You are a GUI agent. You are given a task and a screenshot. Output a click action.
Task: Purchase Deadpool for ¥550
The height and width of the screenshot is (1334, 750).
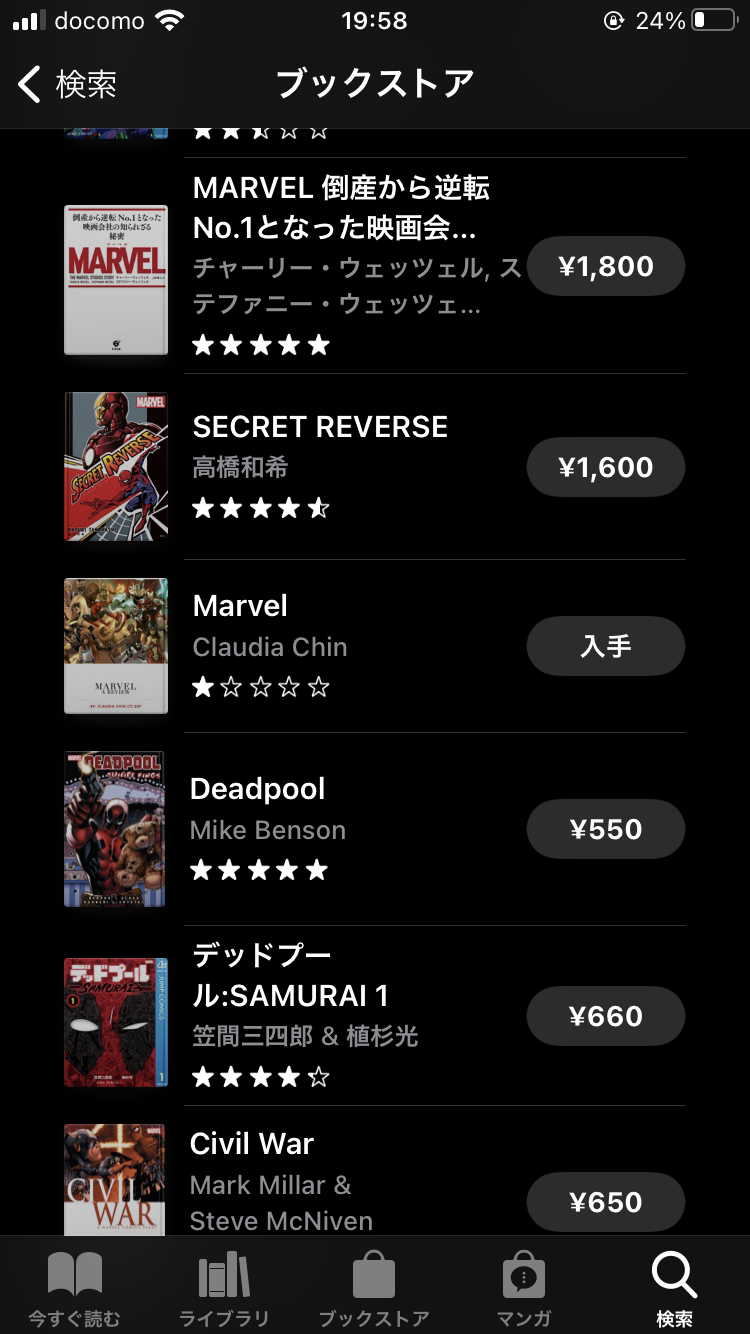click(606, 829)
